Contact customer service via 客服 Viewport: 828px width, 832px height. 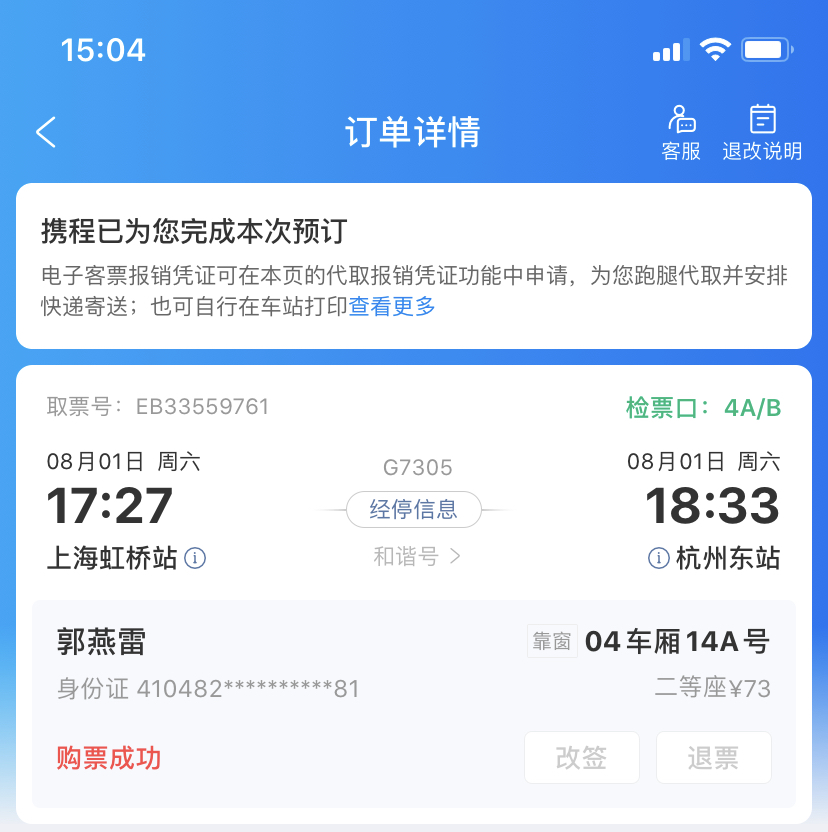pyautogui.click(x=682, y=132)
